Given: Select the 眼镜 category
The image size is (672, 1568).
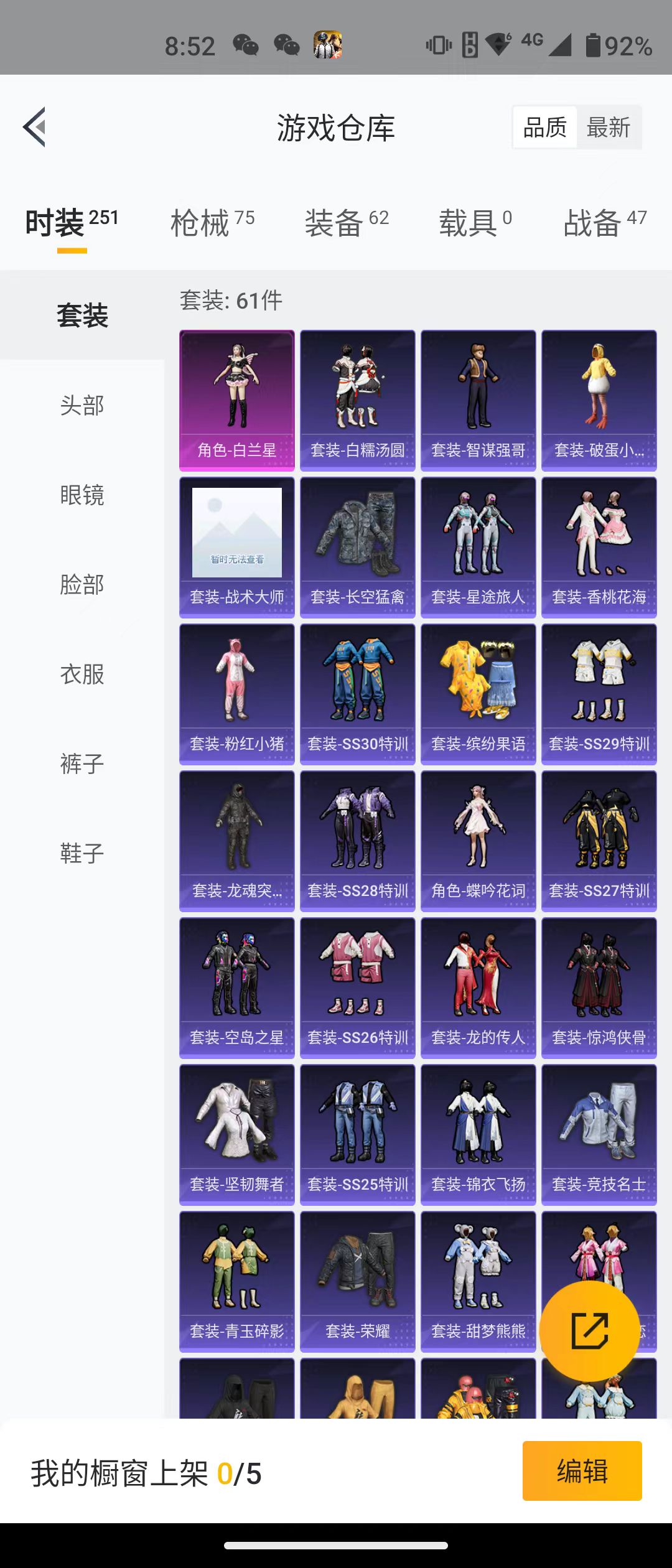Looking at the screenshot, I should coord(82,495).
